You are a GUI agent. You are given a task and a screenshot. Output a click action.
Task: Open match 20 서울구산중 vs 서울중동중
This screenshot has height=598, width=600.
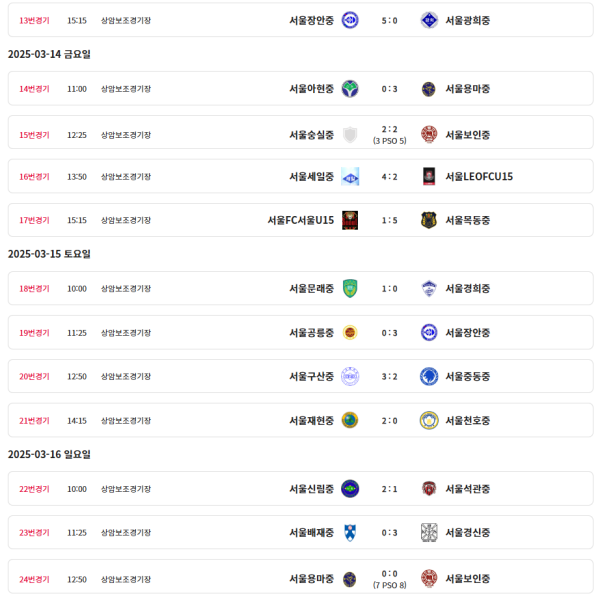pyautogui.click(x=300, y=376)
